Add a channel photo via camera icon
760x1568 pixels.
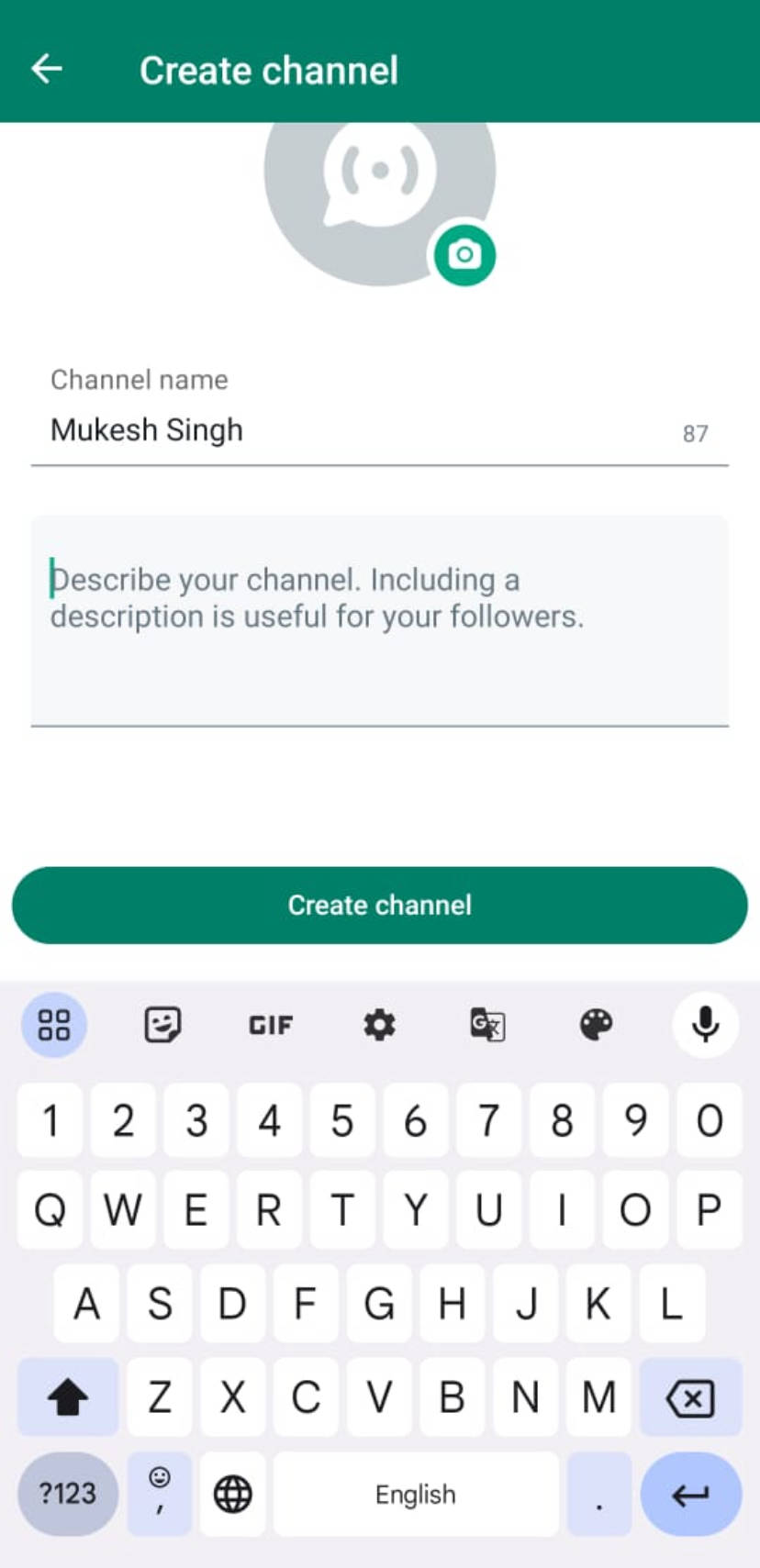click(464, 254)
